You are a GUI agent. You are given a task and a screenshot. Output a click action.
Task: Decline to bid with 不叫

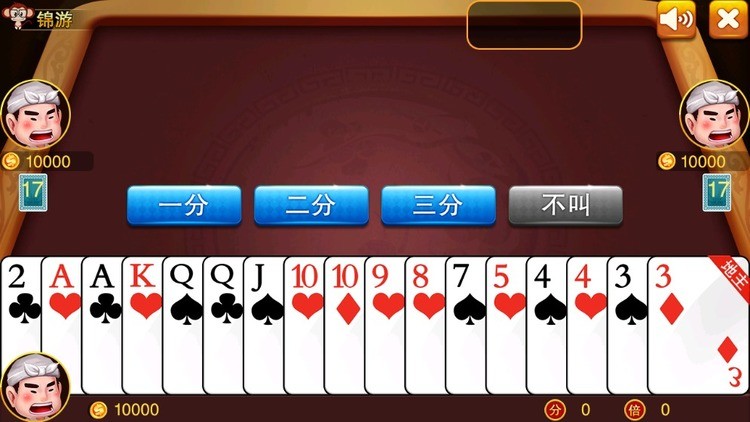click(565, 205)
